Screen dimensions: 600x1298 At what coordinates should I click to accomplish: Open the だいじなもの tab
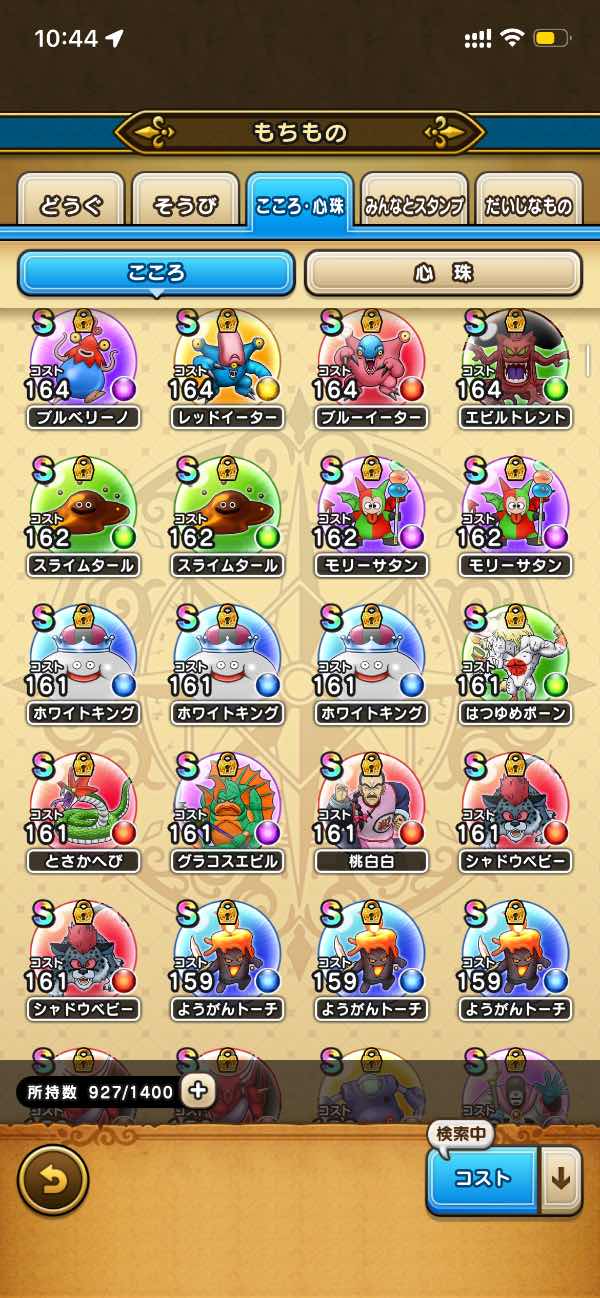[x=529, y=205]
